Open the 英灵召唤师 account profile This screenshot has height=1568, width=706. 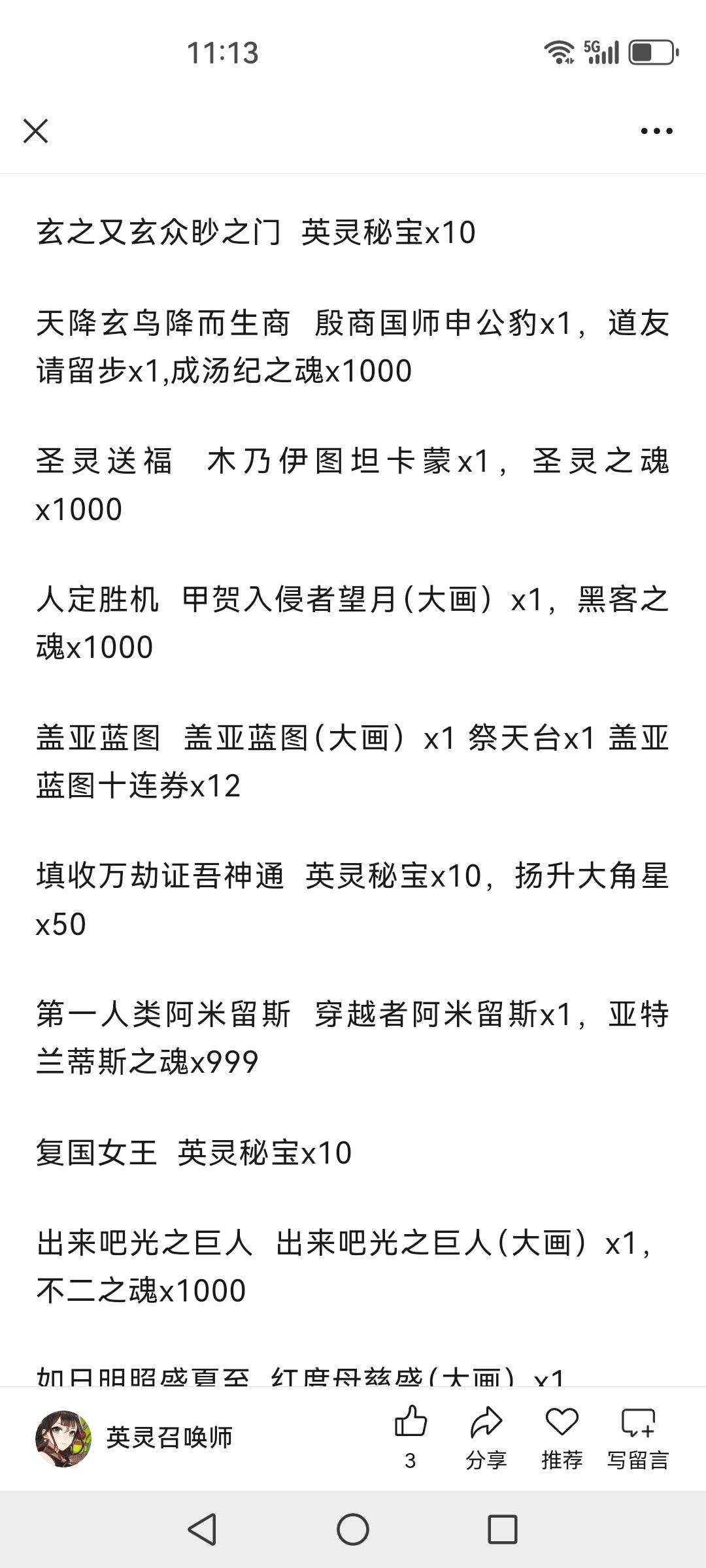134,1438
